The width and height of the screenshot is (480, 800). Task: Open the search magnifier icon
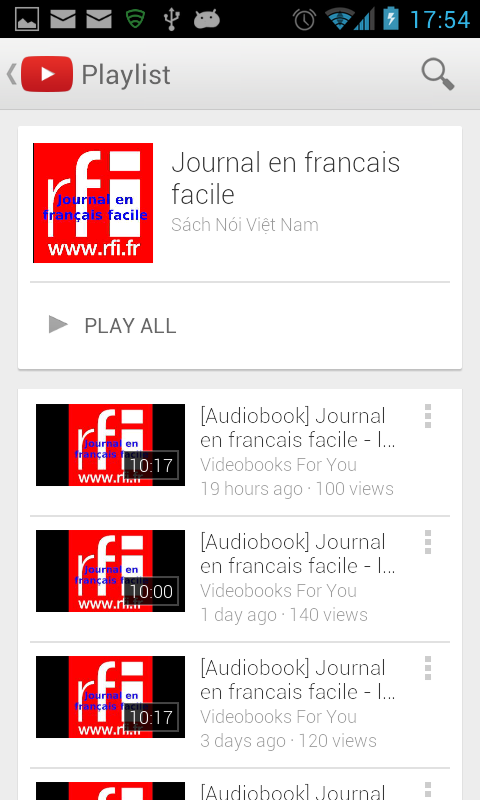click(x=438, y=74)
